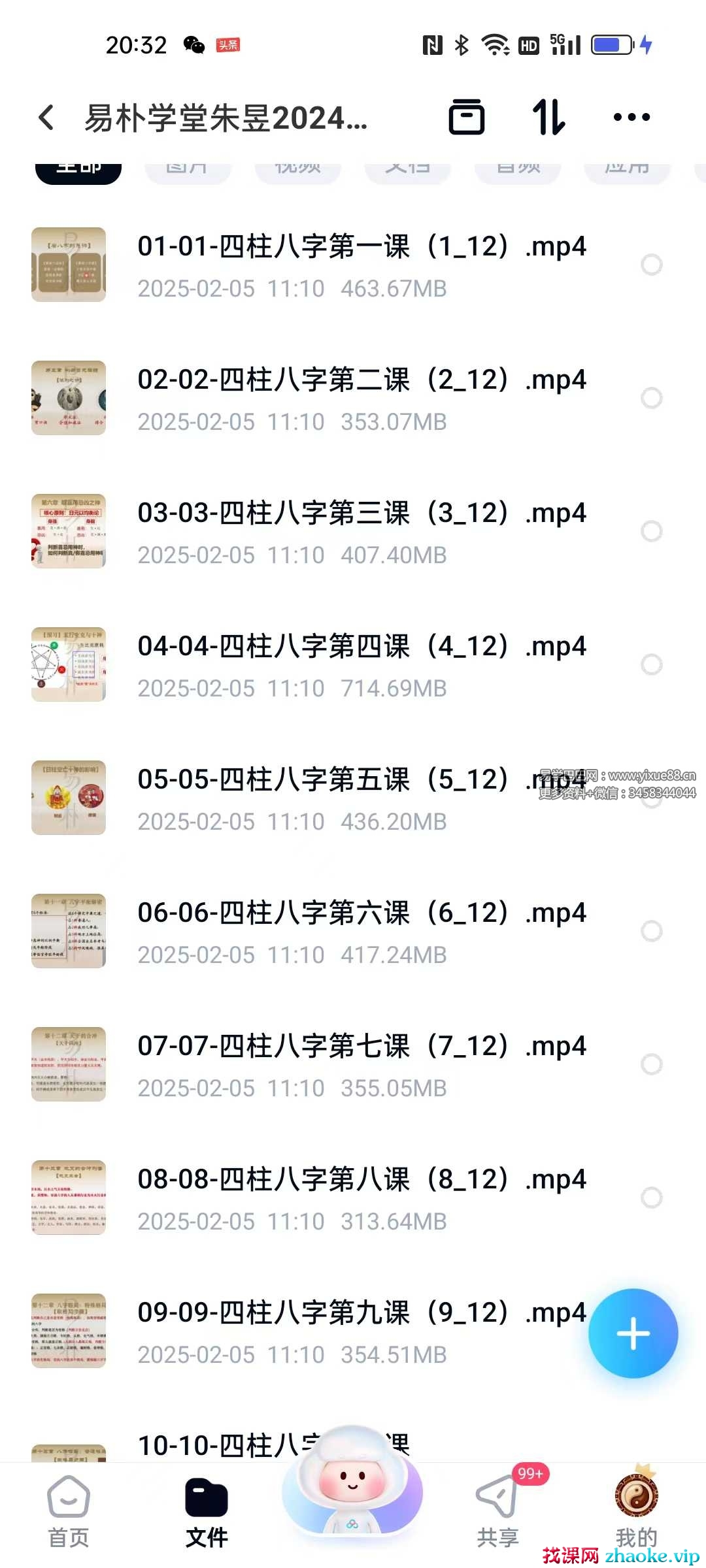Select the 08-08-四柱八字第八课 checkbox
Viewport: 706px width, 1568px height.
tap(651, 1198)
